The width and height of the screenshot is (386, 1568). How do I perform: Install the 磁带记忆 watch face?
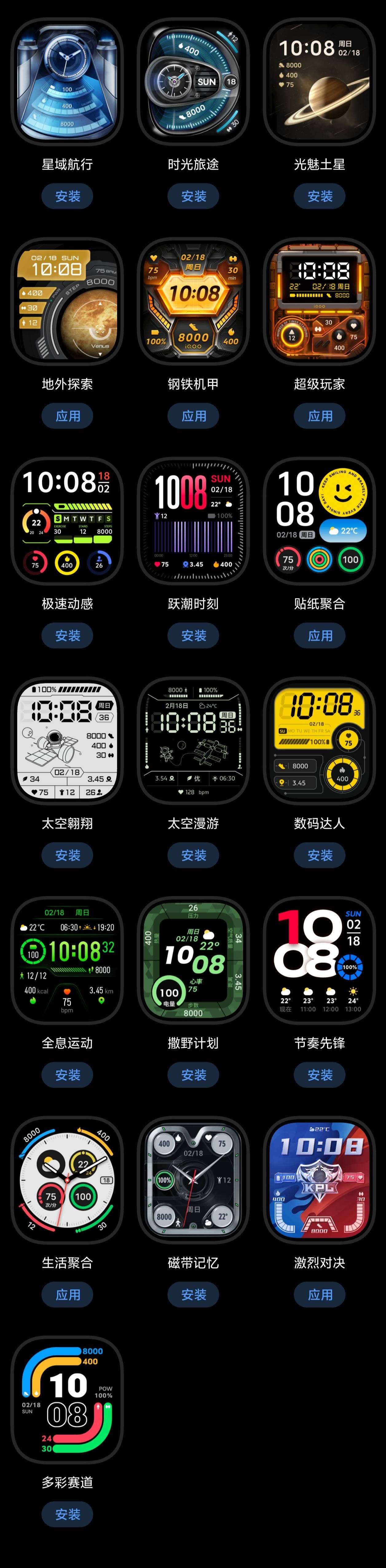[193, 1295]
